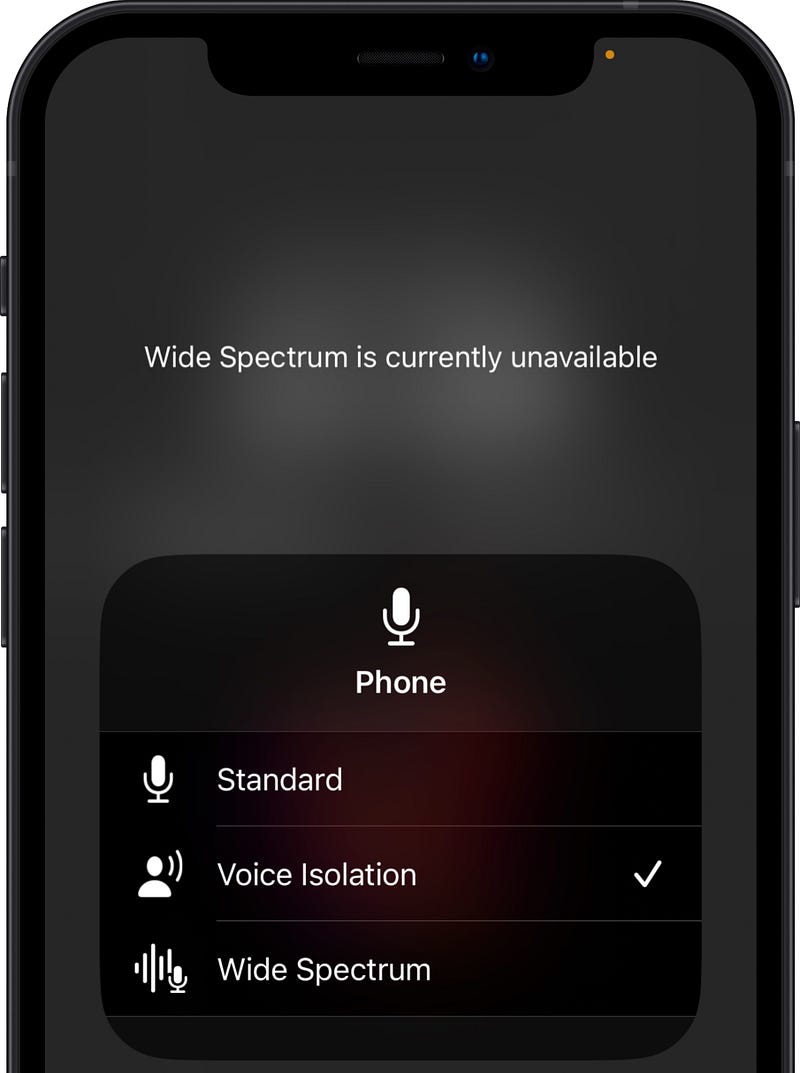Choose the Voice Isolation mic mode
The image size is (800, 1073).
[400, 875]
